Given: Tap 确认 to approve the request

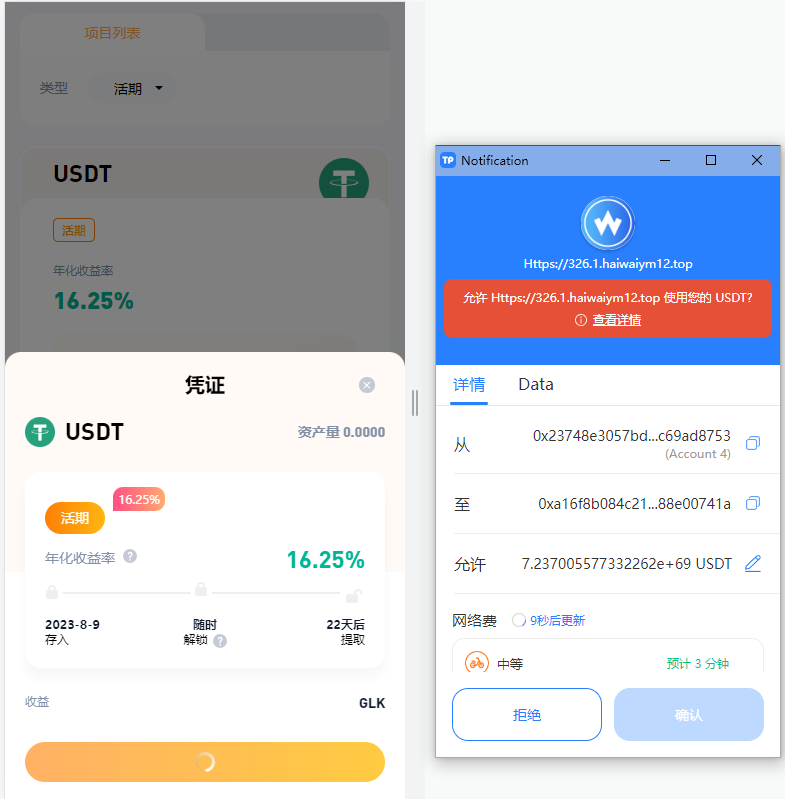Looking at the screenshot, I should point(688,715).
